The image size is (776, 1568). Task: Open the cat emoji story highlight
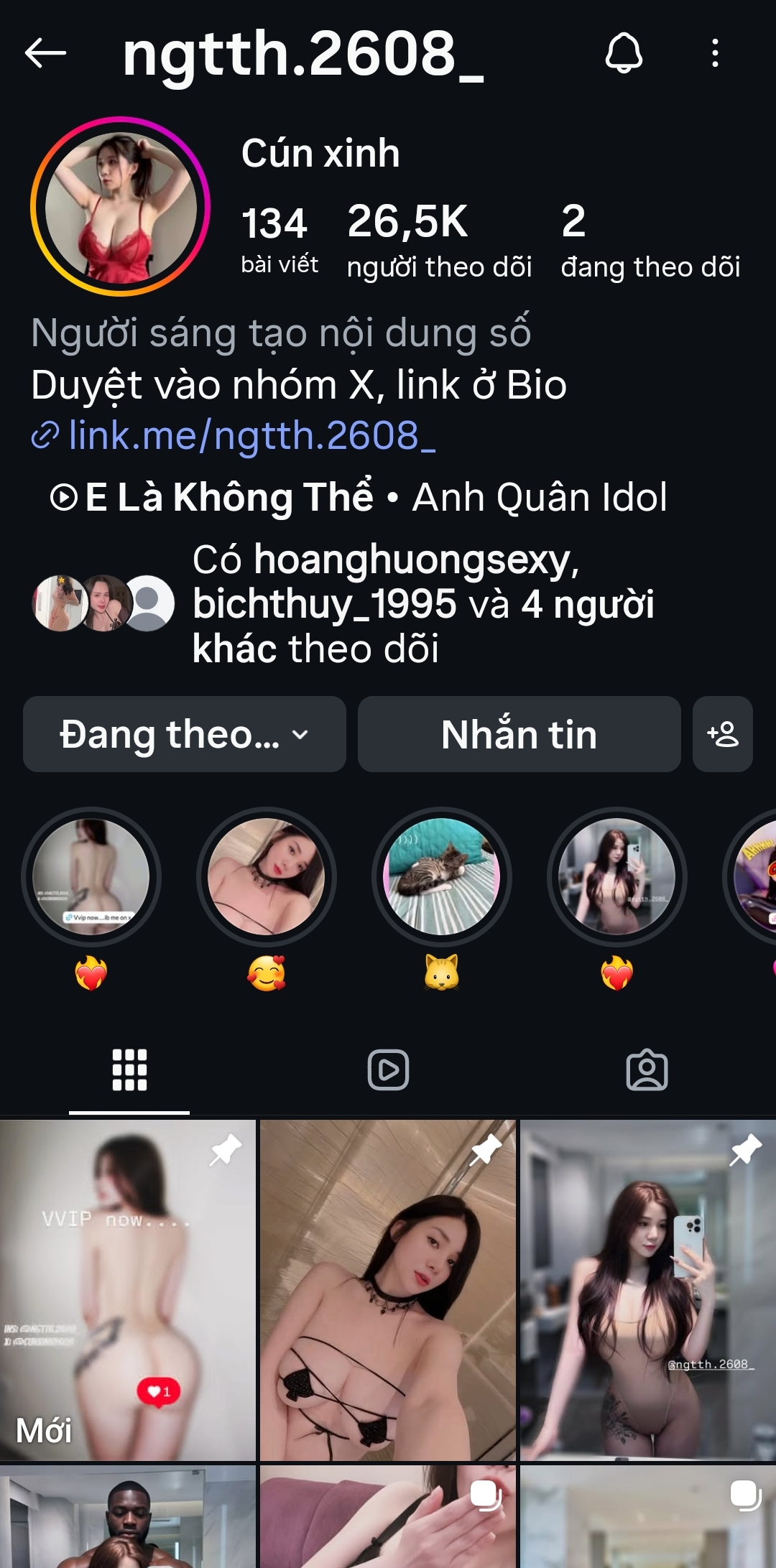[x=441, y=876]
